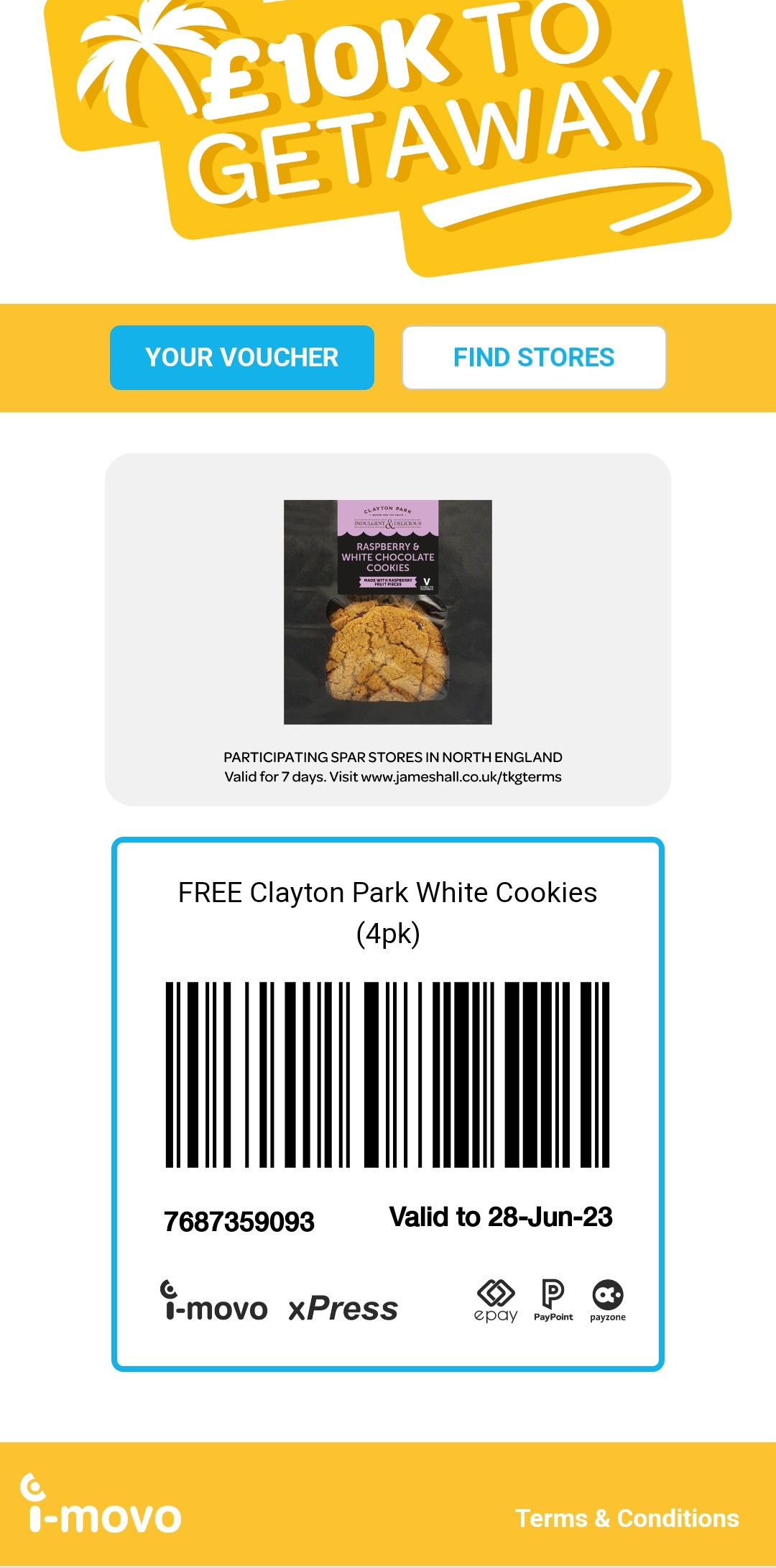Image resolution: width=776 pixels, height=1568 pixels.
Task: Switch to Find Stores
Action: coord(534,358)
